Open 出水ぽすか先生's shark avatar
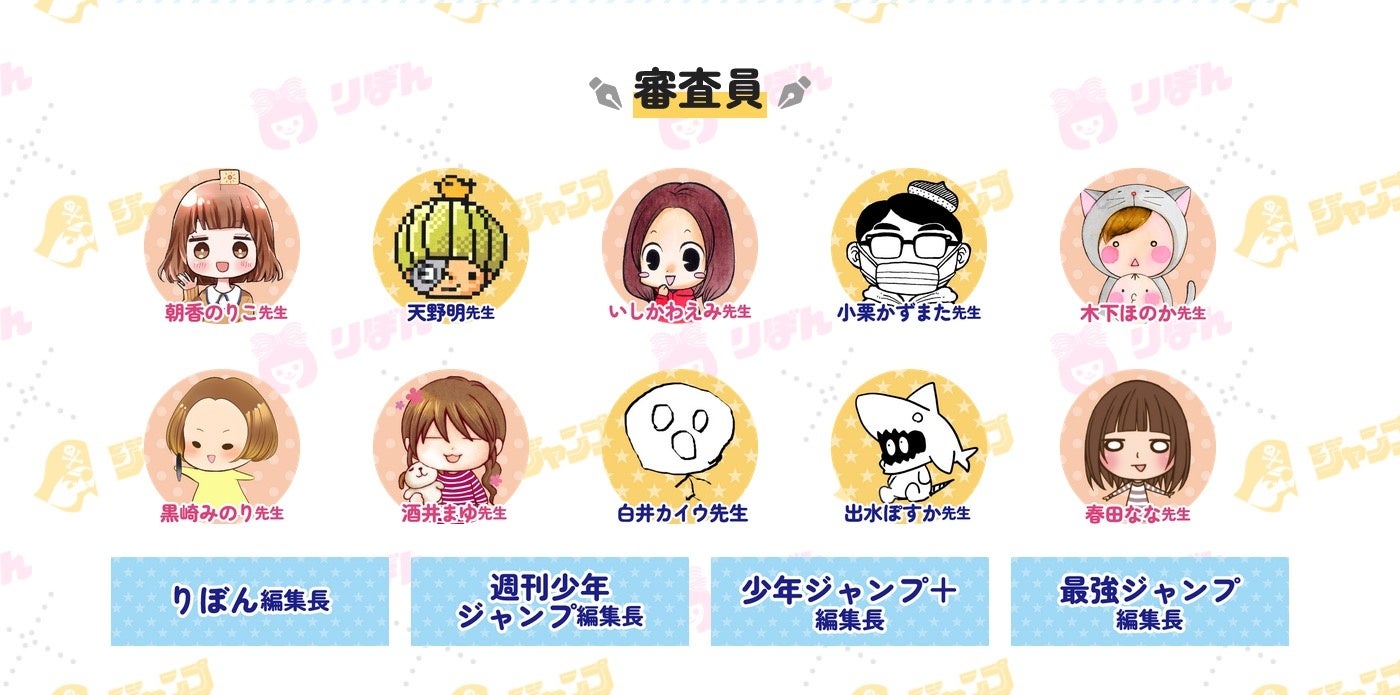This screenshot has height=695, width=1400. (x=909, y=446)
